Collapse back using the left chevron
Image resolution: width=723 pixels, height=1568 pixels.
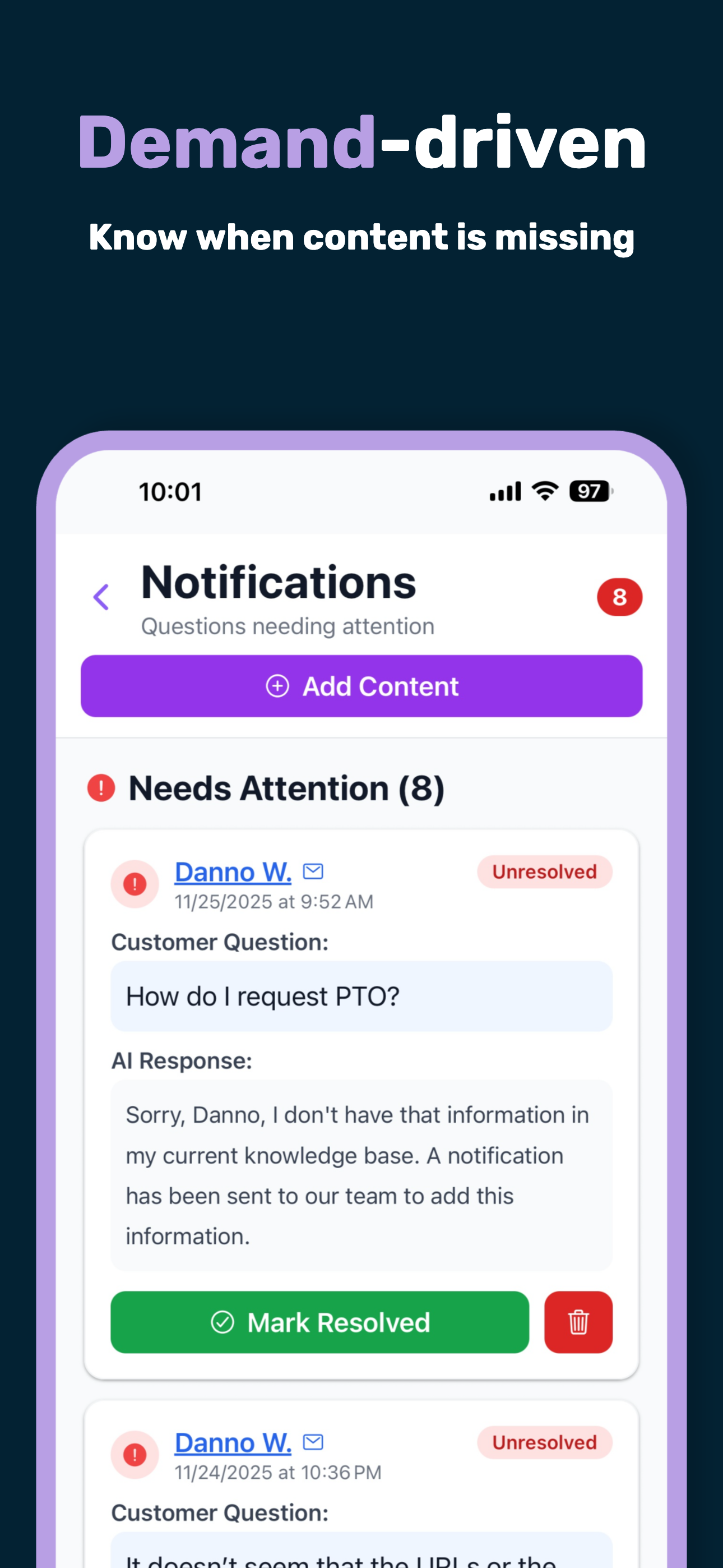coord(101,597)
